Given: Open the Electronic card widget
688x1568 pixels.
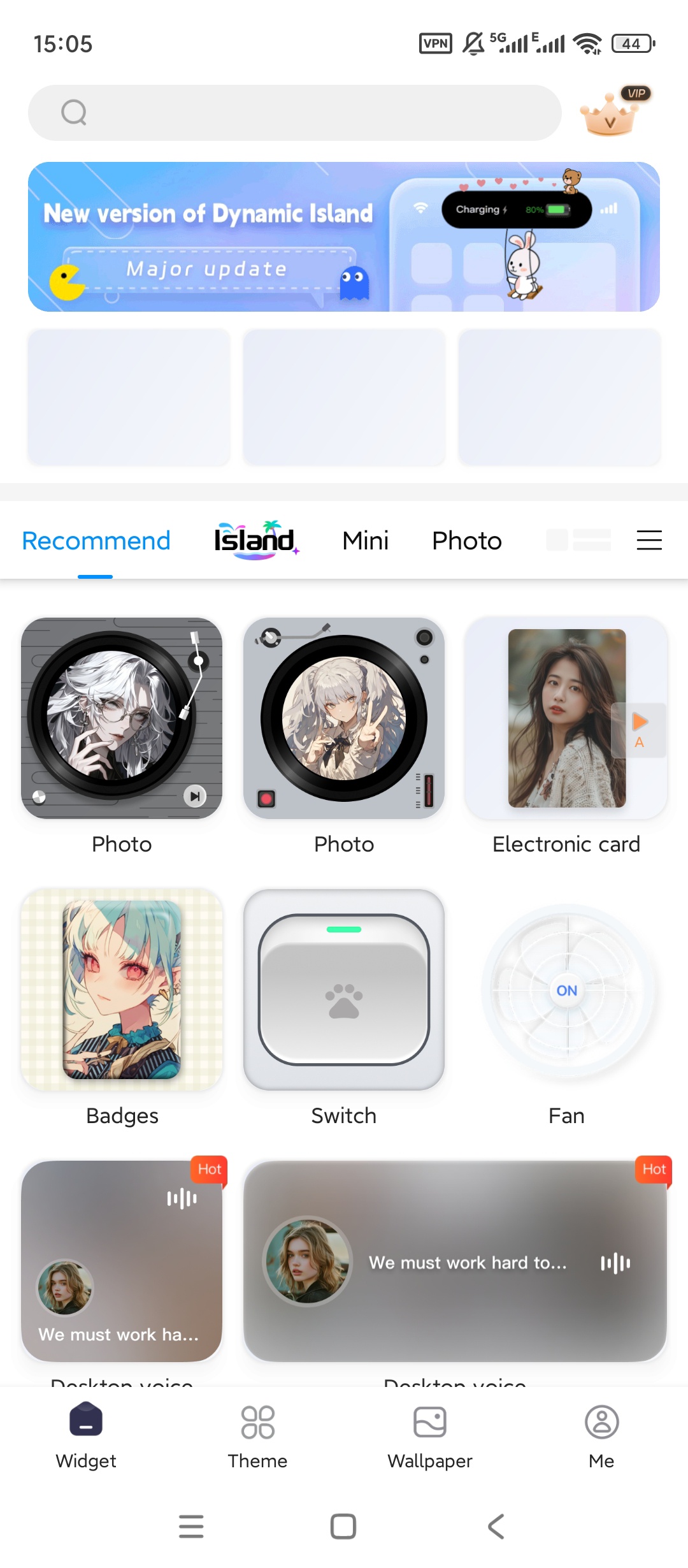Looking at the screenshot, I should click(566, 718).
